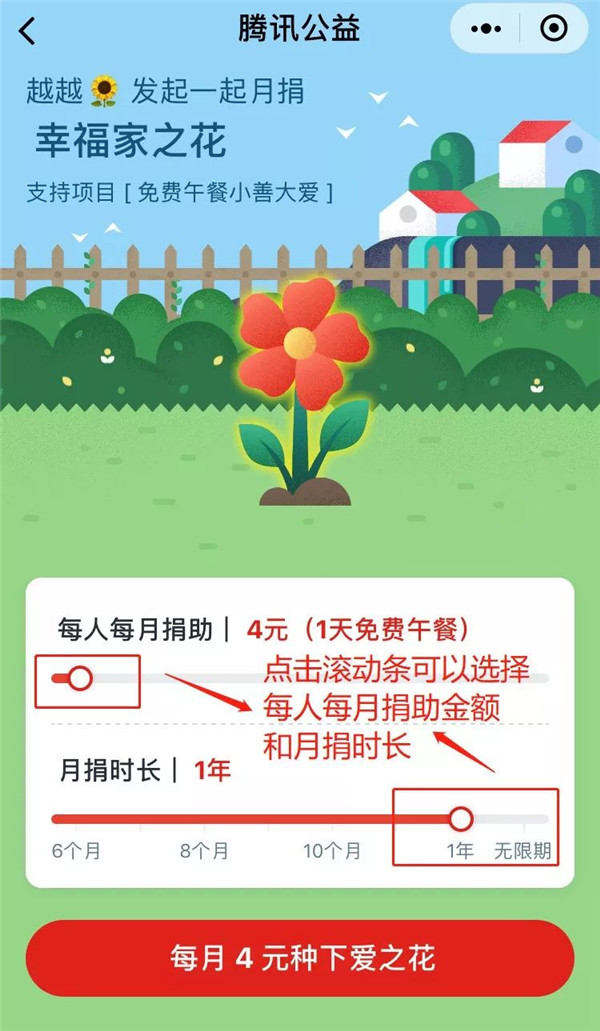Confirm 每月4元种下爱之花 button

point(300,959)
